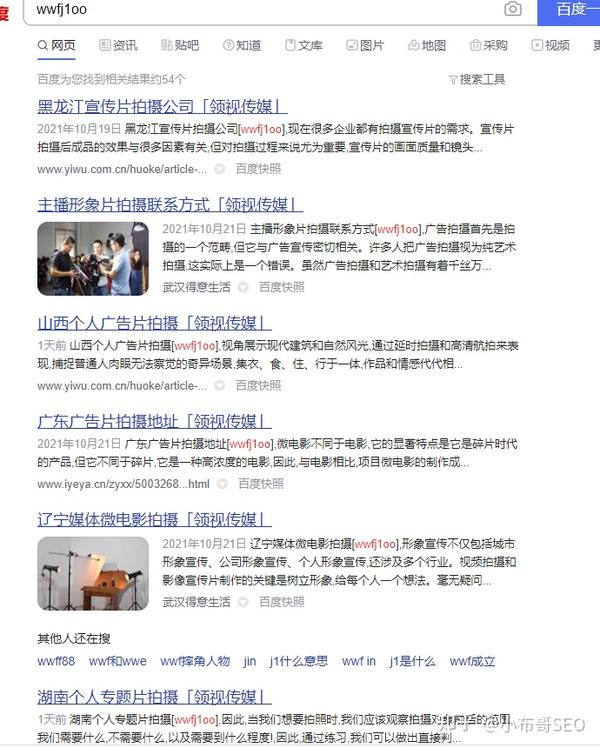The height and width of the screenshot is (748, 600).
Task: Switch to the 地图 tab
Action: [x=425, y=45]
